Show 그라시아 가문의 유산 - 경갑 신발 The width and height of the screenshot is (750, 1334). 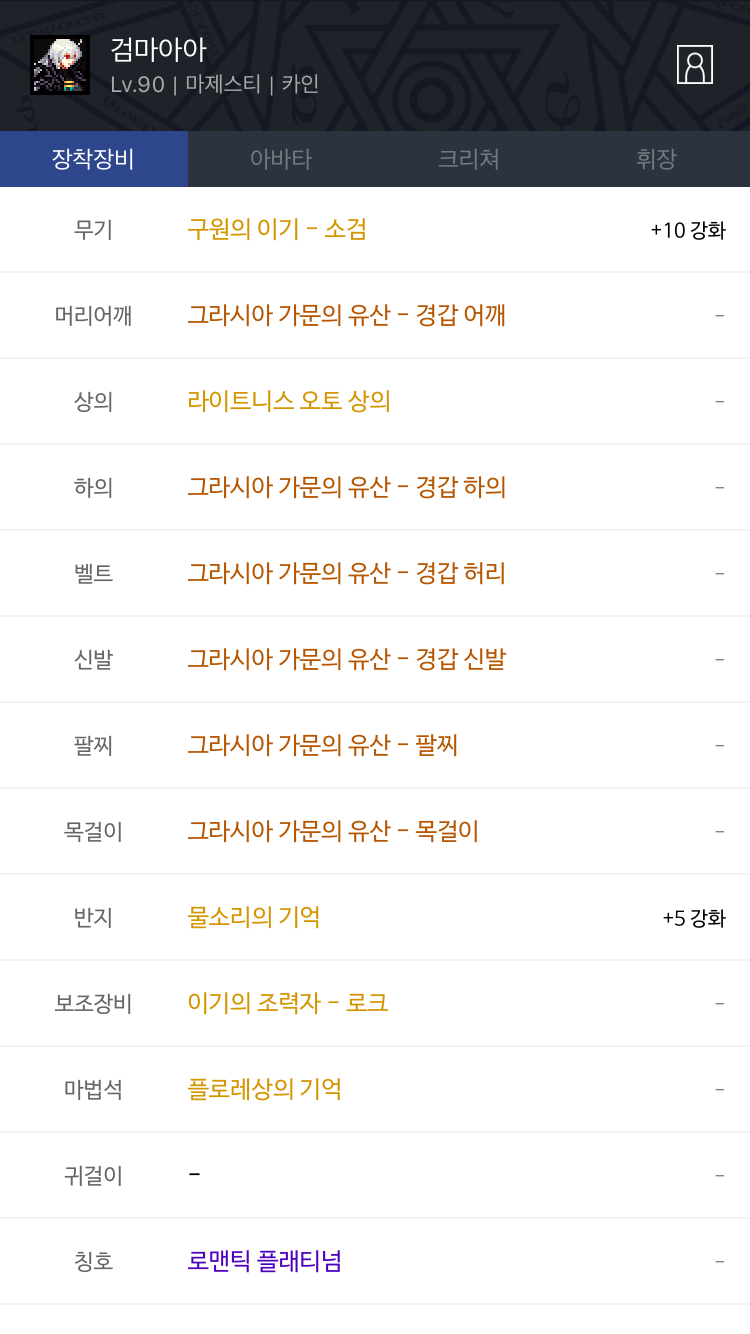tap(346, 659)
